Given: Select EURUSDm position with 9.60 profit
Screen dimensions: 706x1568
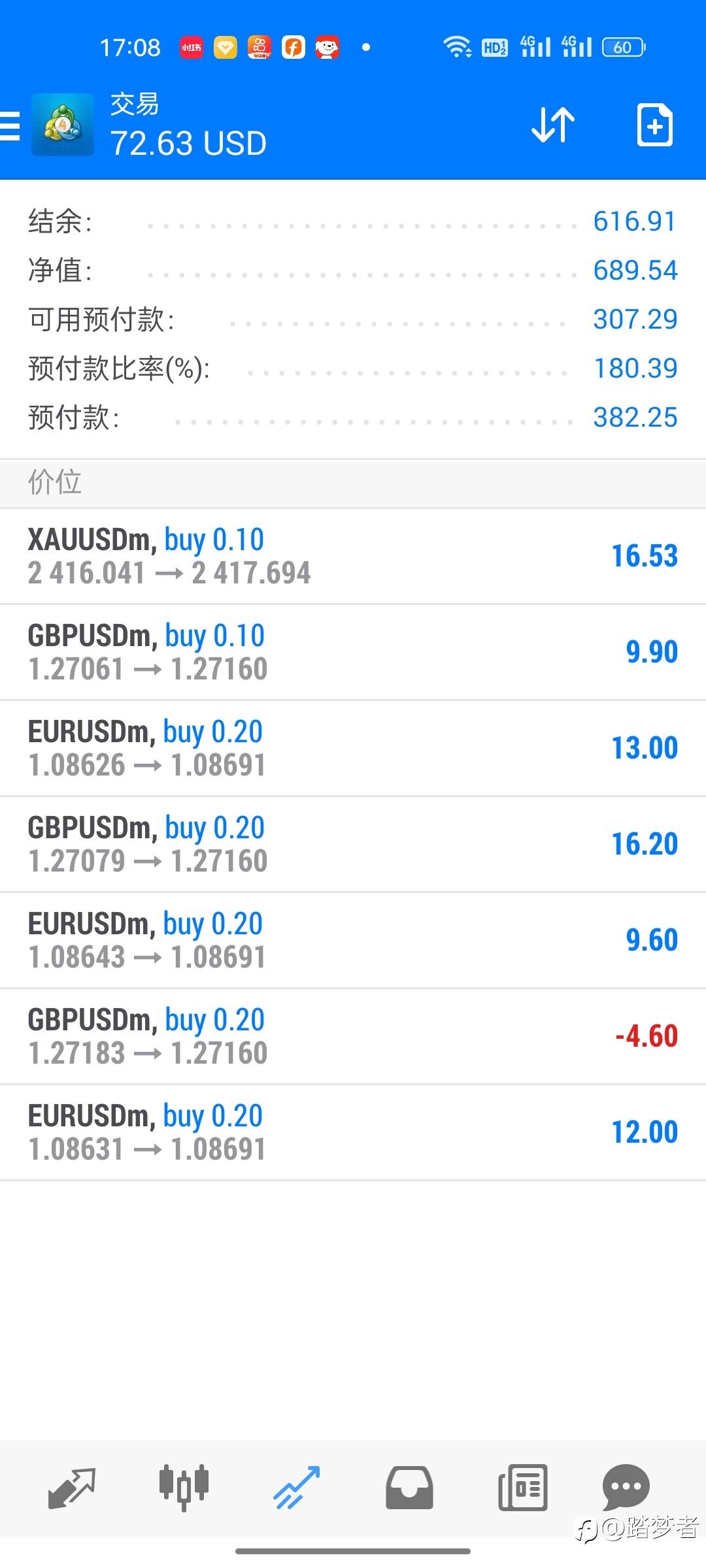Looking at the screenshot, I should pyautogui.click(x=353, y=941).
